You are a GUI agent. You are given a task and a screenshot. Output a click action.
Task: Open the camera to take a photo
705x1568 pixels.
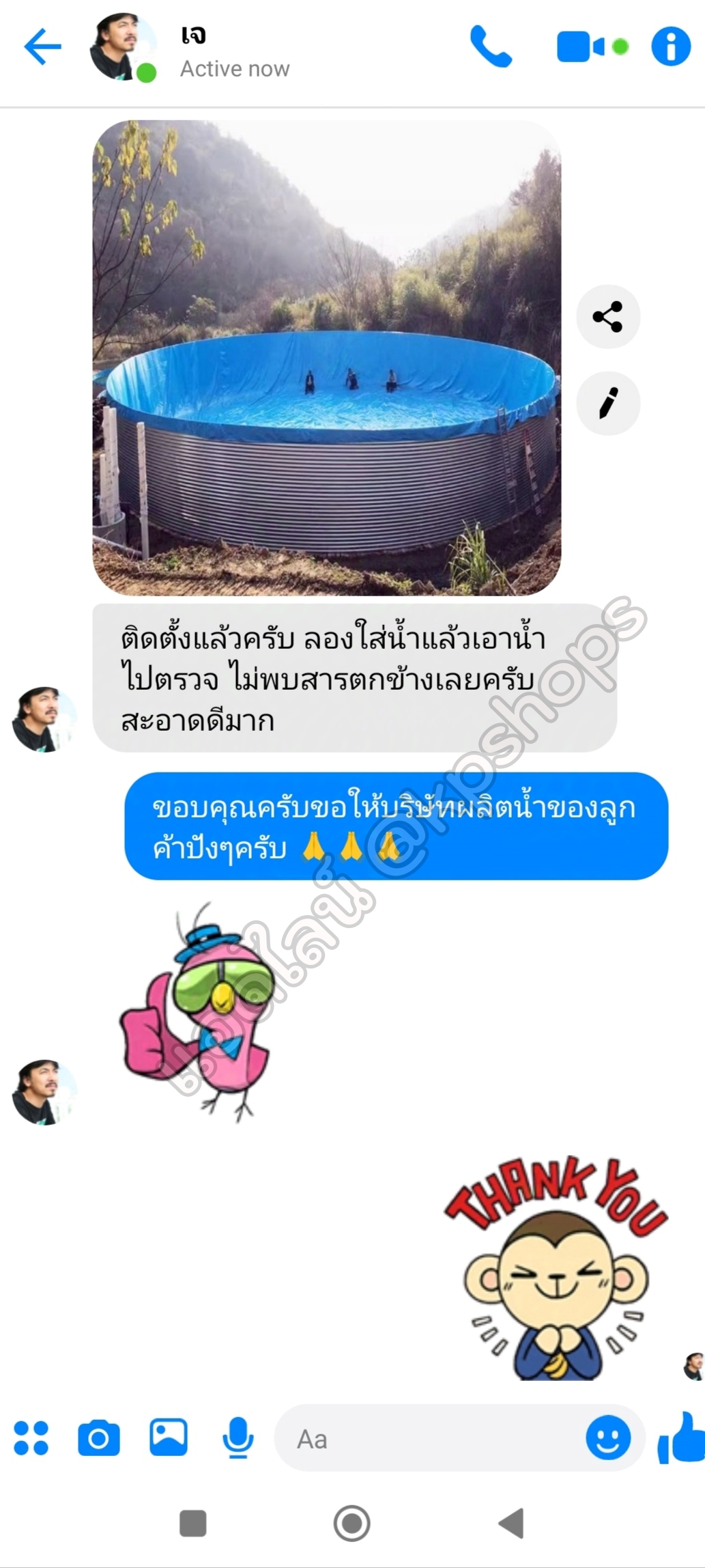[99, 1438]
